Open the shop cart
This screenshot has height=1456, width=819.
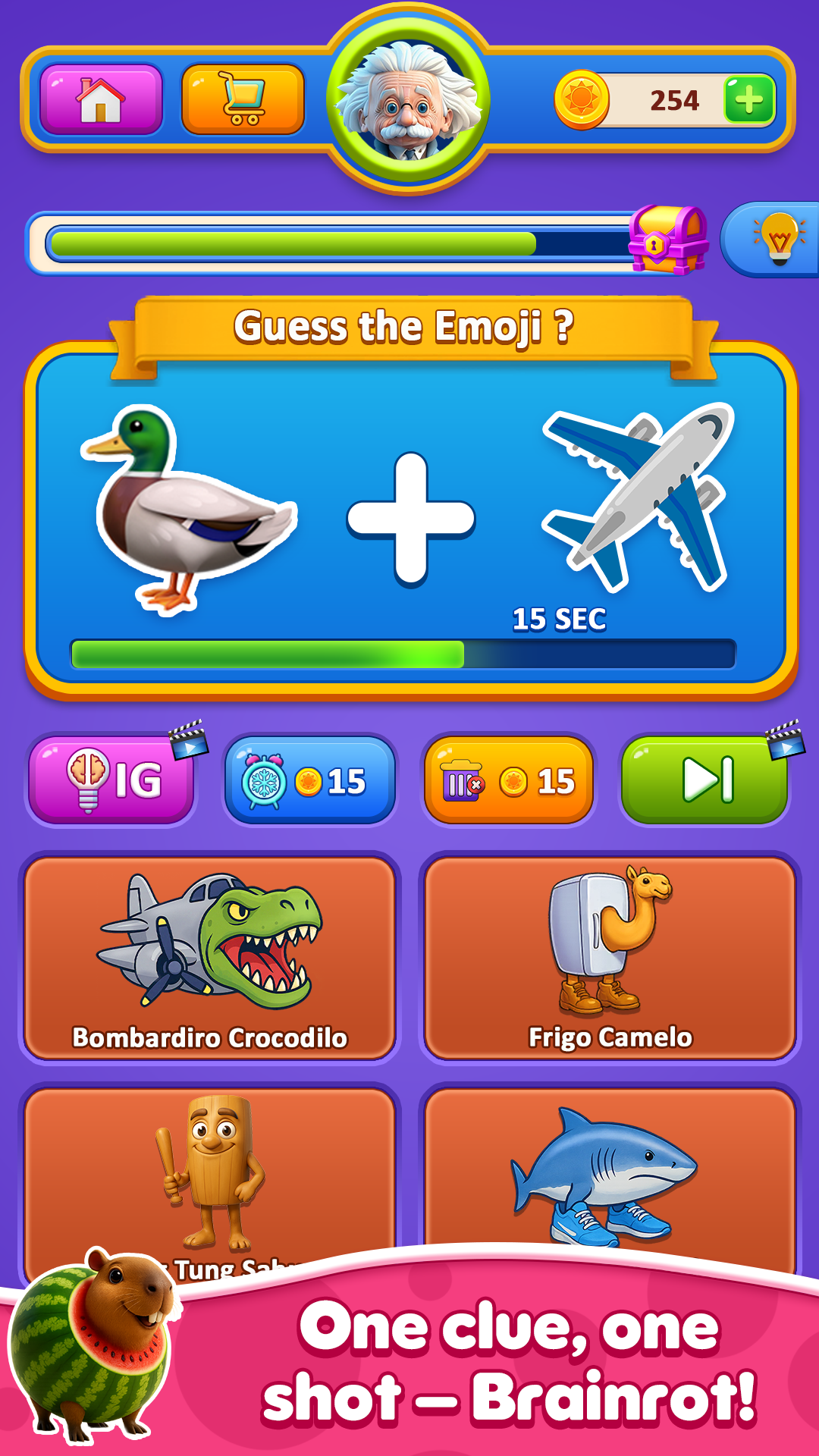pyautogui.click(x=243, y=99)
